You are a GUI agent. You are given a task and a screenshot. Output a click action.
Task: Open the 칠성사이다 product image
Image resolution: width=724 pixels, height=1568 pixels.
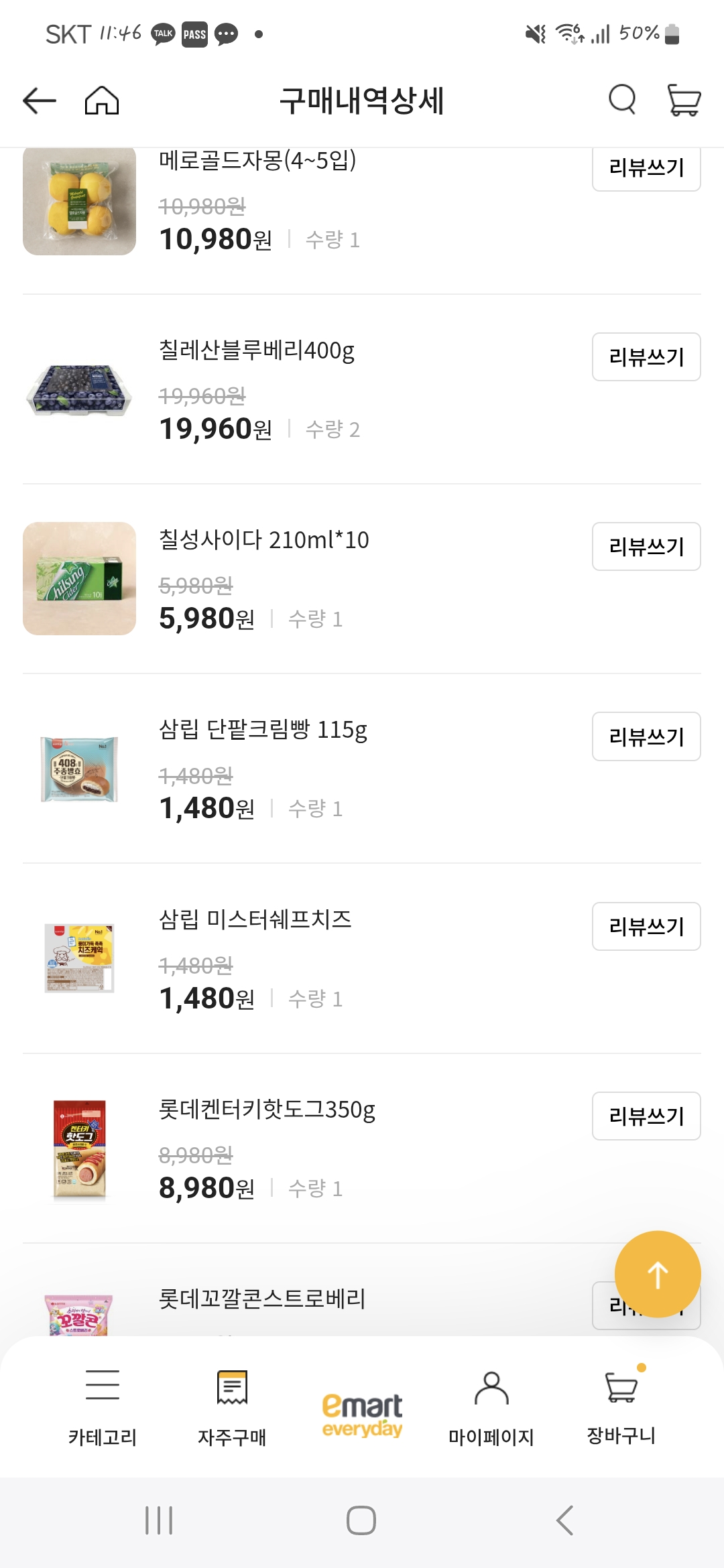pos(79,579)
